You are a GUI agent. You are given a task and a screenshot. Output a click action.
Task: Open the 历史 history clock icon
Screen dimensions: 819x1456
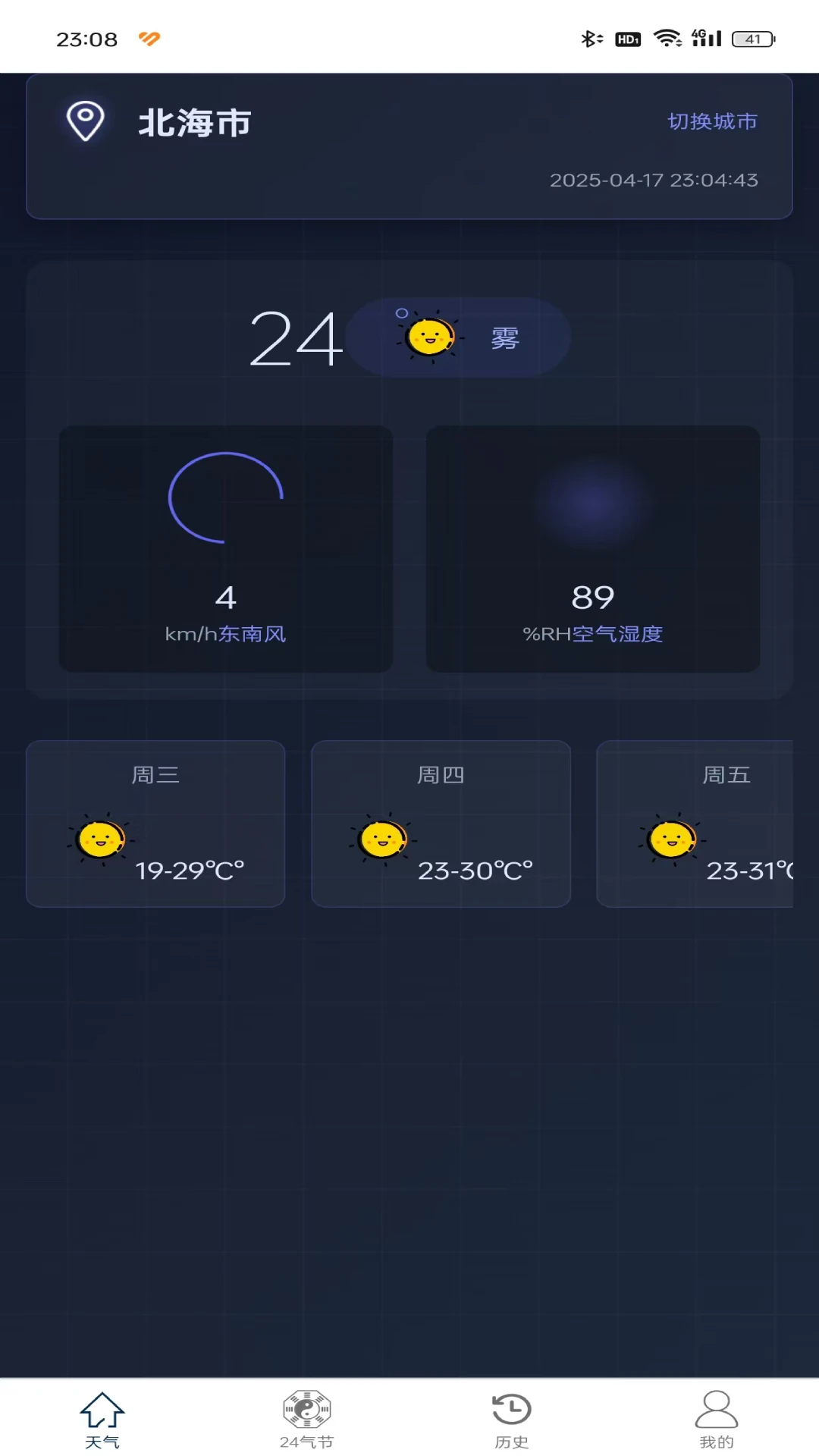(510, 1408)
